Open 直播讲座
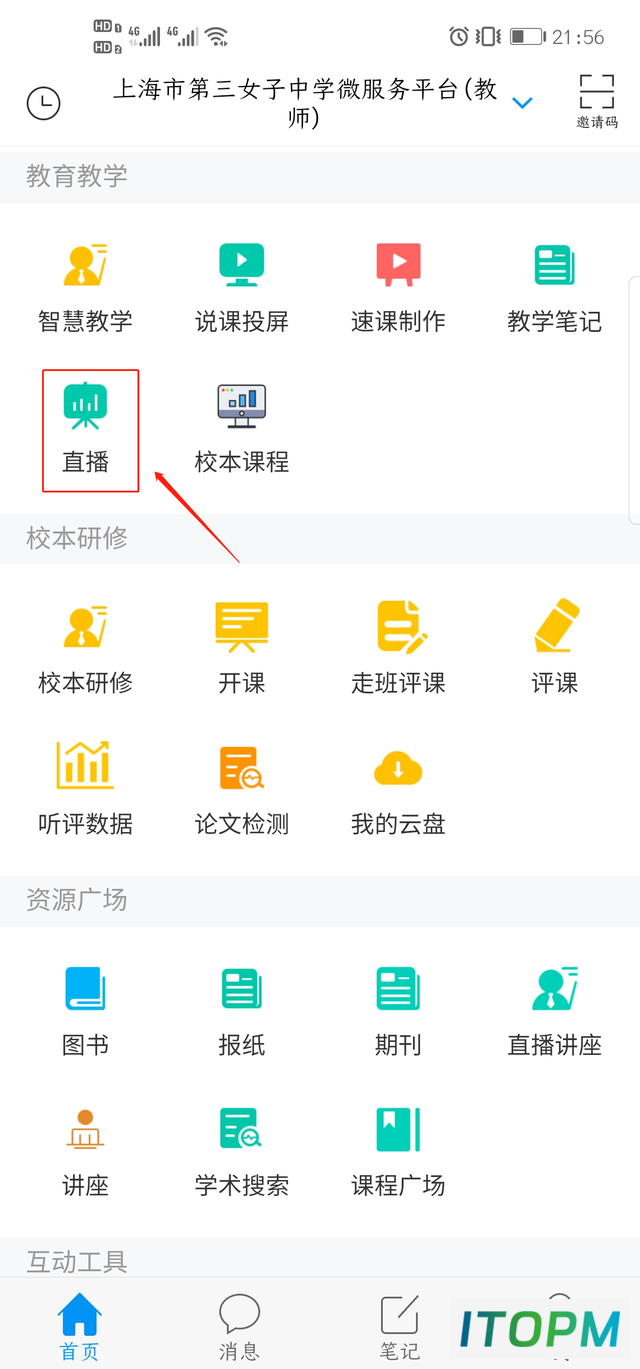 coord(554,1011)
